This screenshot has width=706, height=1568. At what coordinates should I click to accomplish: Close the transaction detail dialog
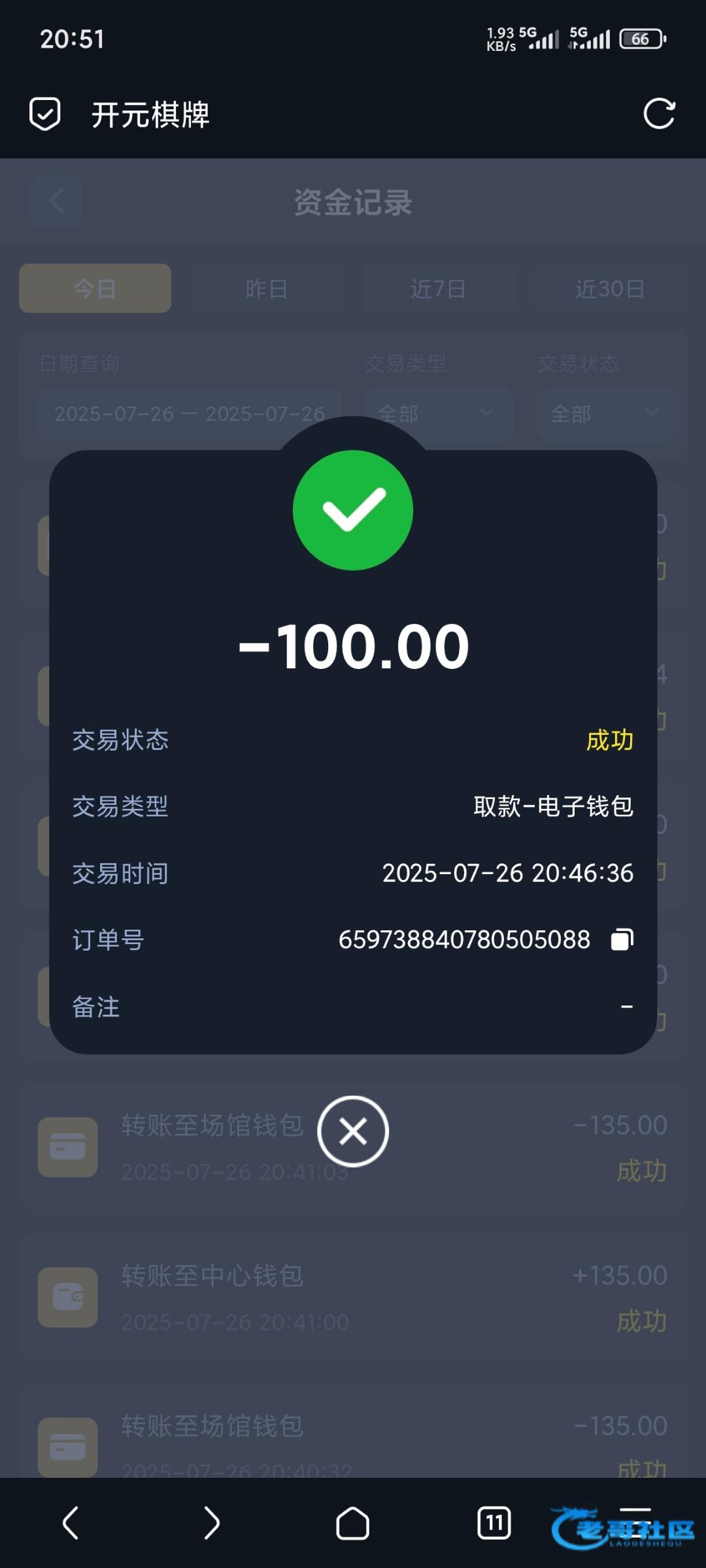click(x=353, y=1131)
